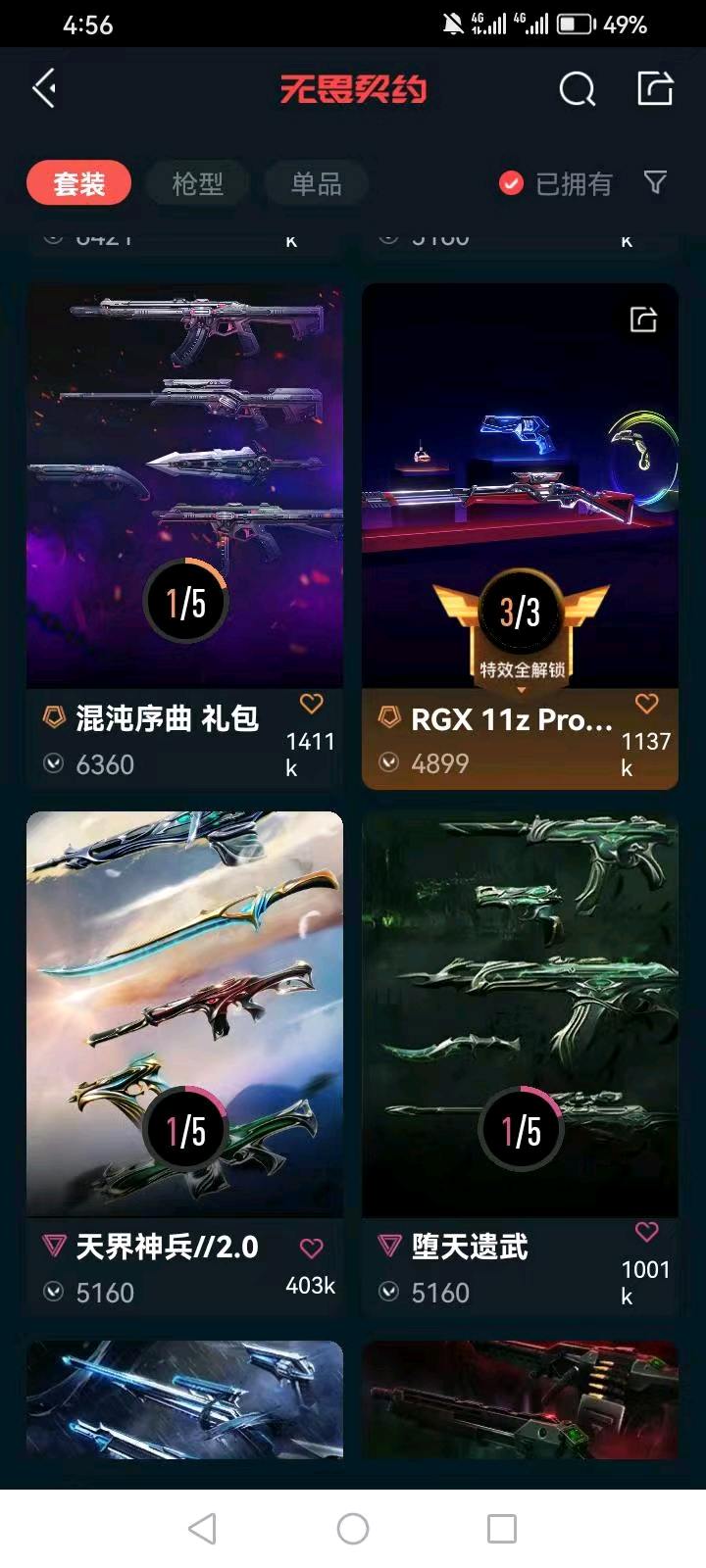Select the 套装 tab
The width and height of the screenshot is (706, 1568).
[x=78, y=183]
